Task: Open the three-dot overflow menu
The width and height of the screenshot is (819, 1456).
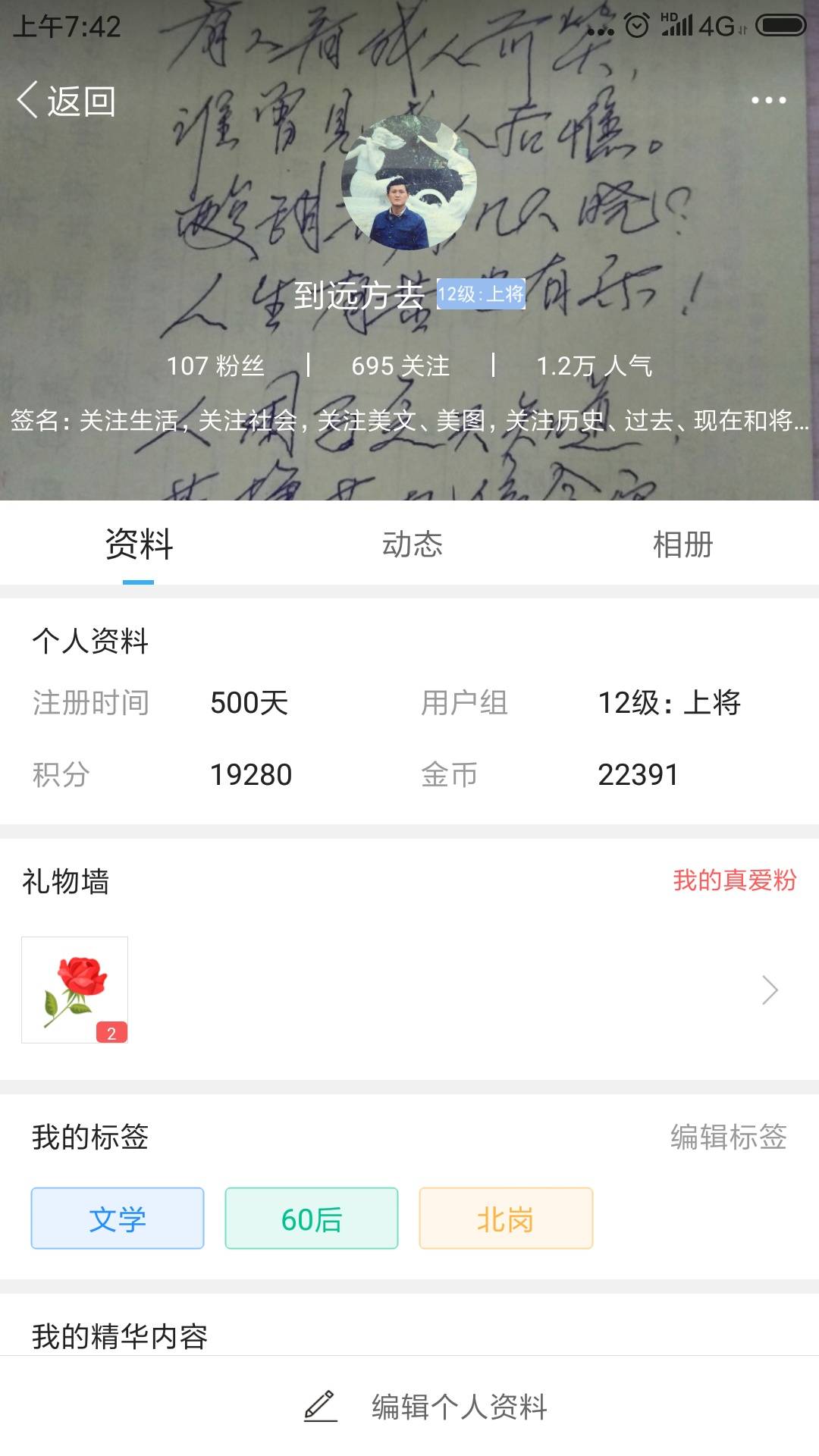Action: (768, 100)
